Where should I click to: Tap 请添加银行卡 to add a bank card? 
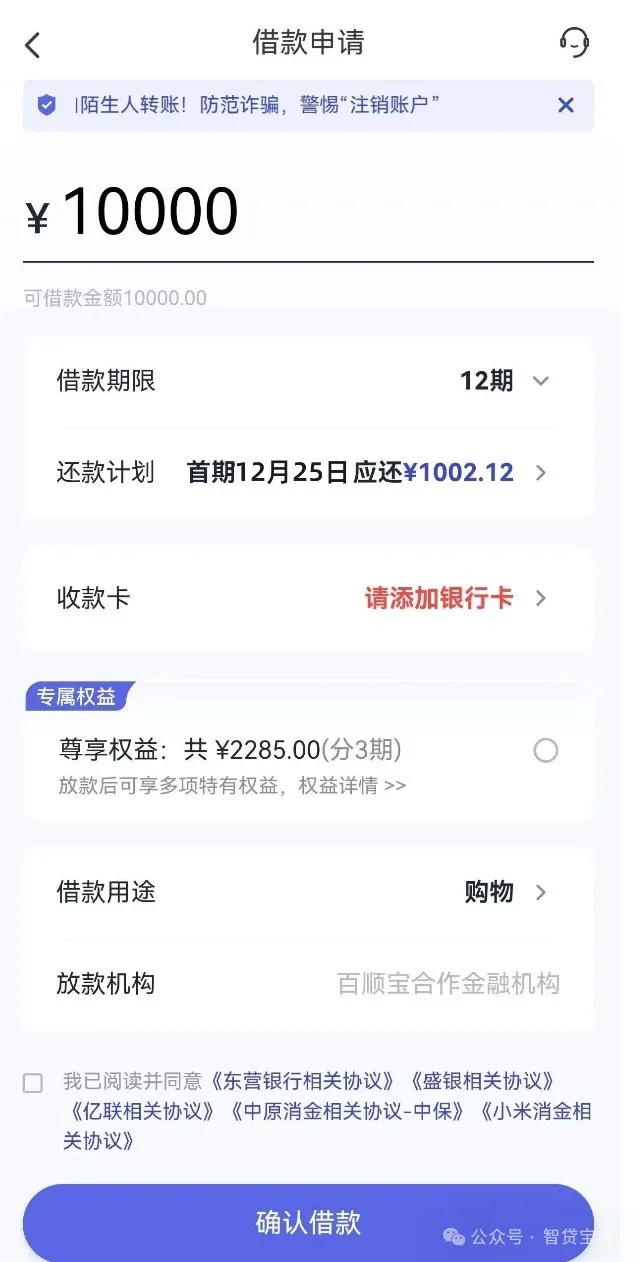pyautogui.click(x=439, y=598)
